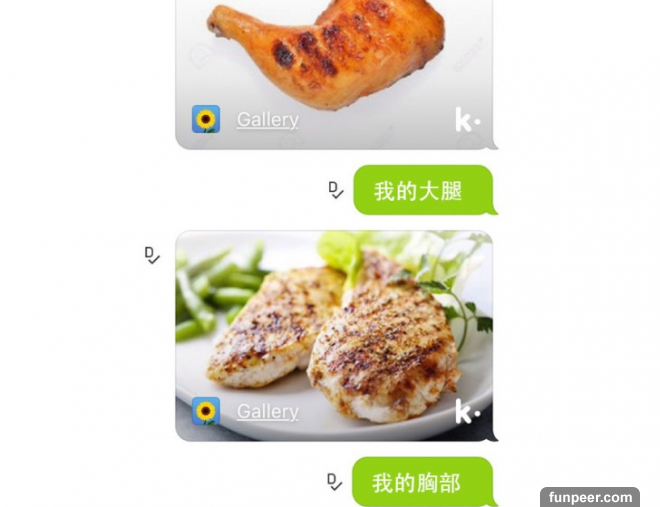Open the roasted chicken leg photo message

(x=335, y=50)
